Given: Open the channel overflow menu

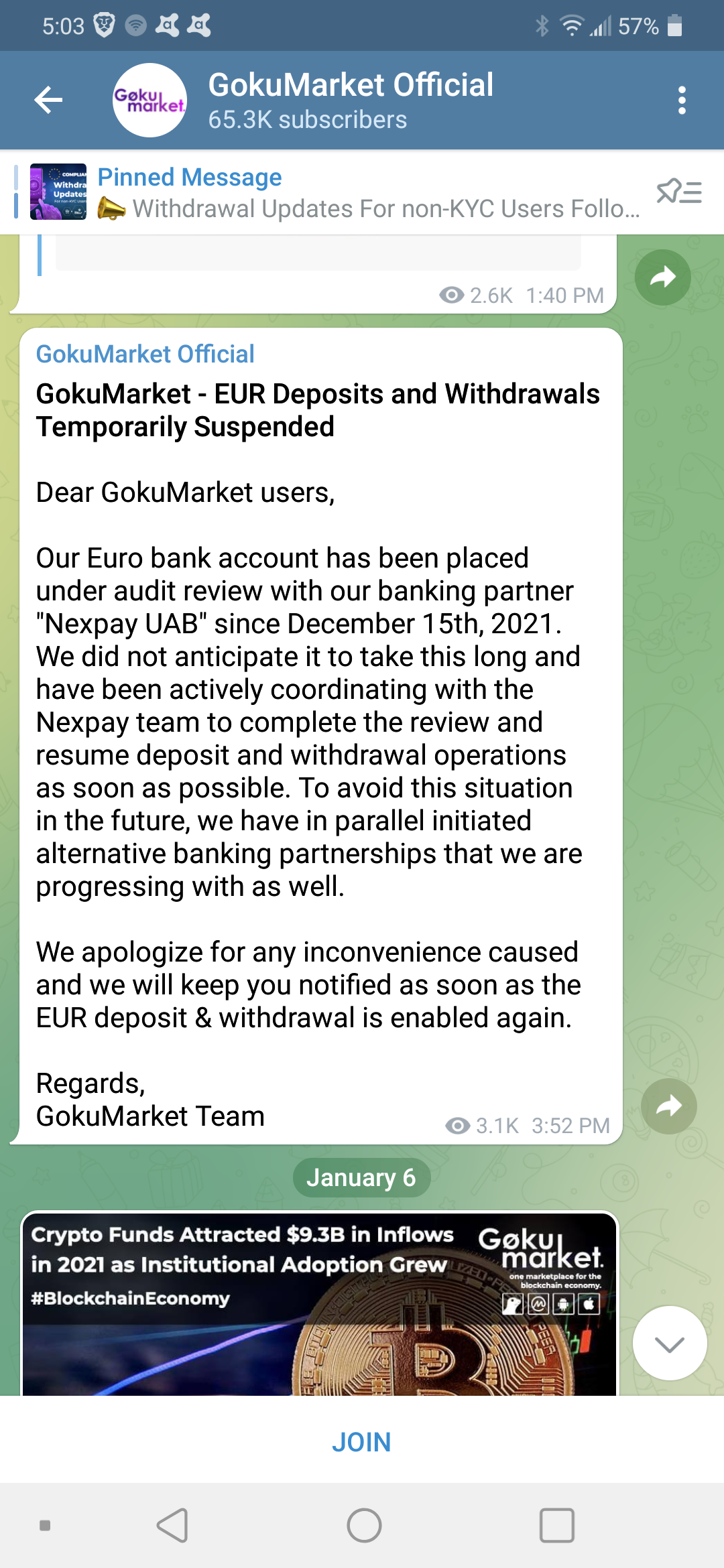Looking at the screenshot, I should [681, 101].
